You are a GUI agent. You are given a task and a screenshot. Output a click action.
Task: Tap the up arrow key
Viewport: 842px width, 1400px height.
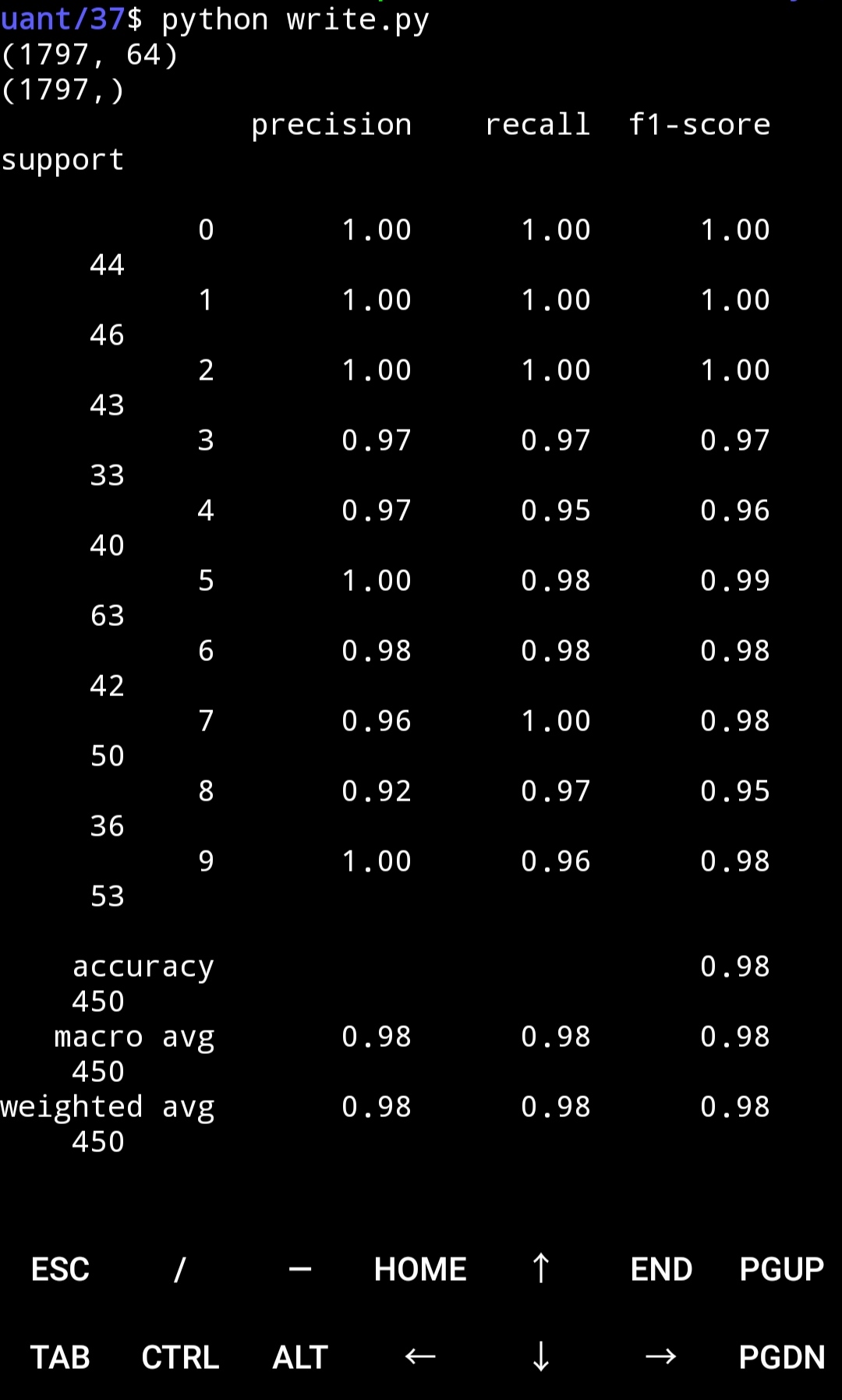click(540, 1269)
